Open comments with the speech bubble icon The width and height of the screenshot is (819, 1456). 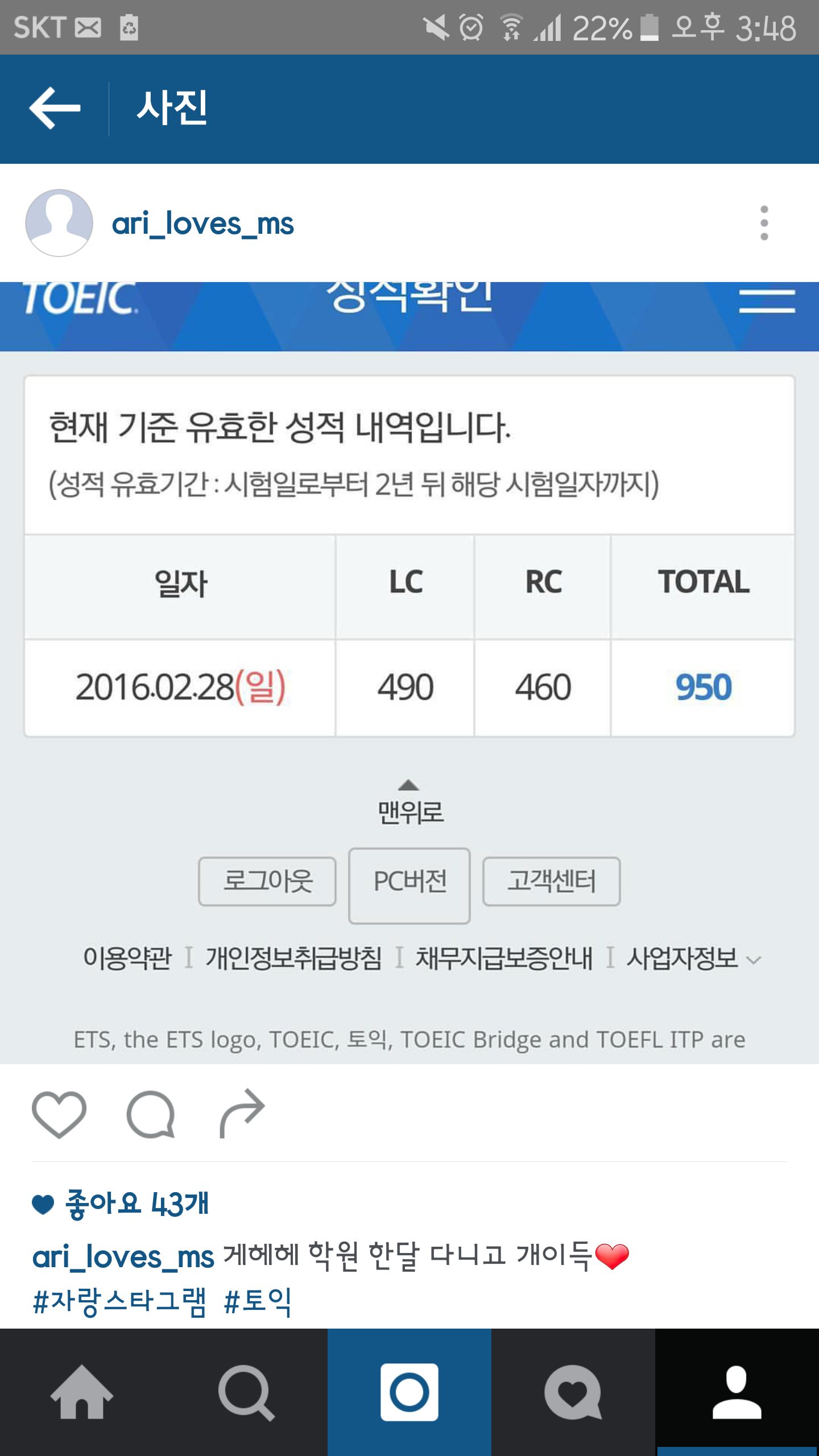[x=151, y=1114]
